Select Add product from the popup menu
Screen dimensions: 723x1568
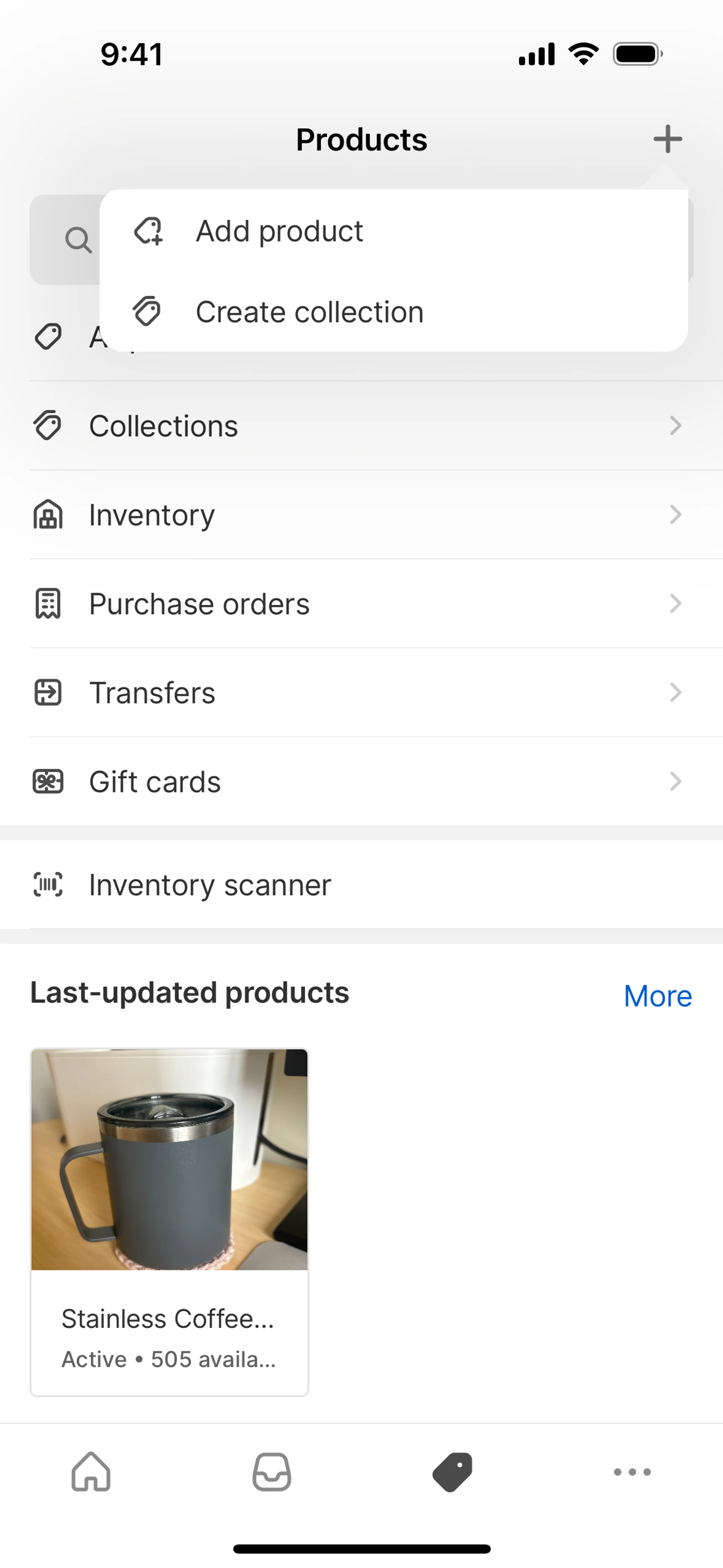click(x=394, y=231)
